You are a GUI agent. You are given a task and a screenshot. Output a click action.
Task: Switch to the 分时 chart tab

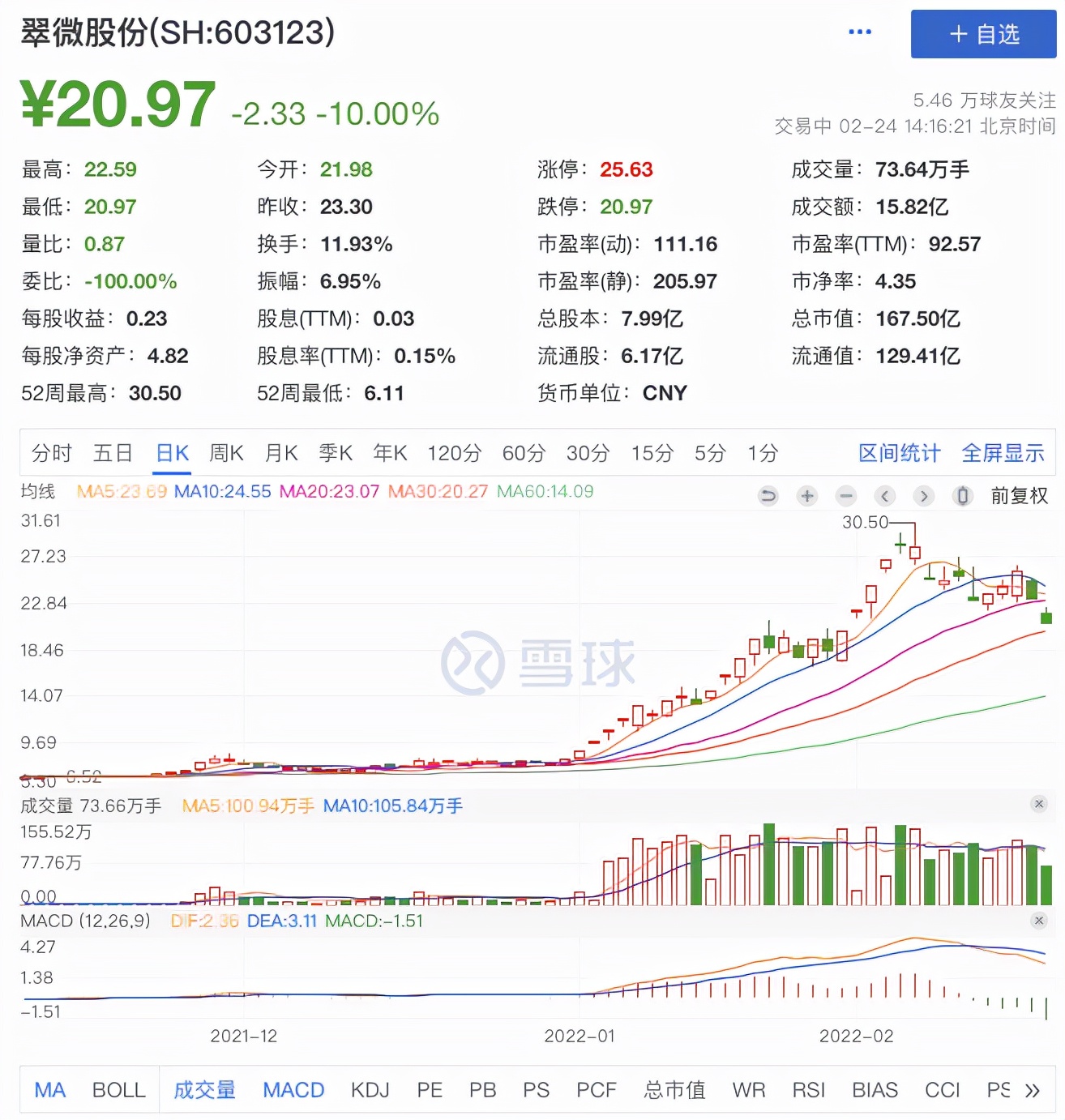click(52, 453)
